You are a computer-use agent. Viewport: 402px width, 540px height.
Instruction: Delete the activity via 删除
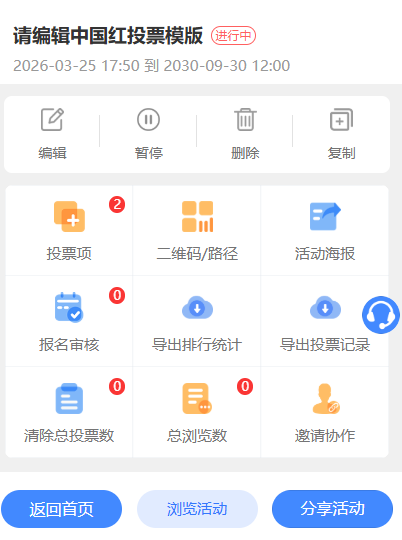pyautogui.click(x=245, y=134)
